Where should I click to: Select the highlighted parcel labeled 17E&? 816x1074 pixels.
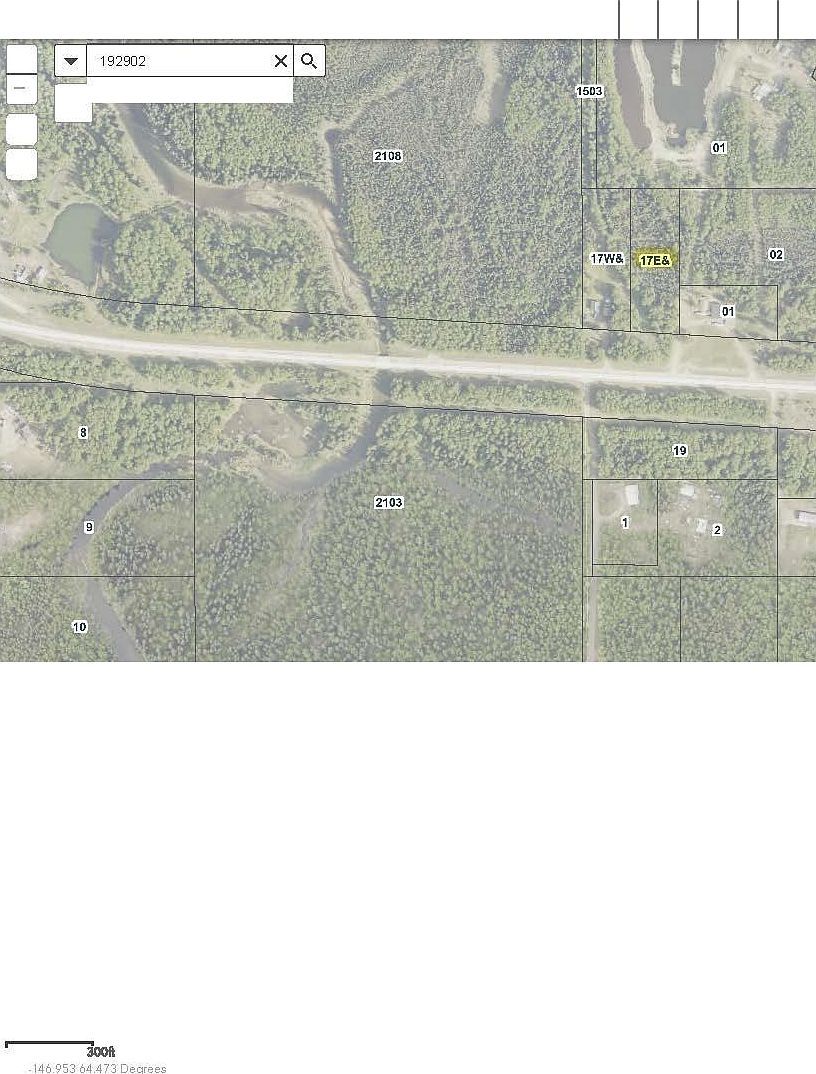(655, 259)
